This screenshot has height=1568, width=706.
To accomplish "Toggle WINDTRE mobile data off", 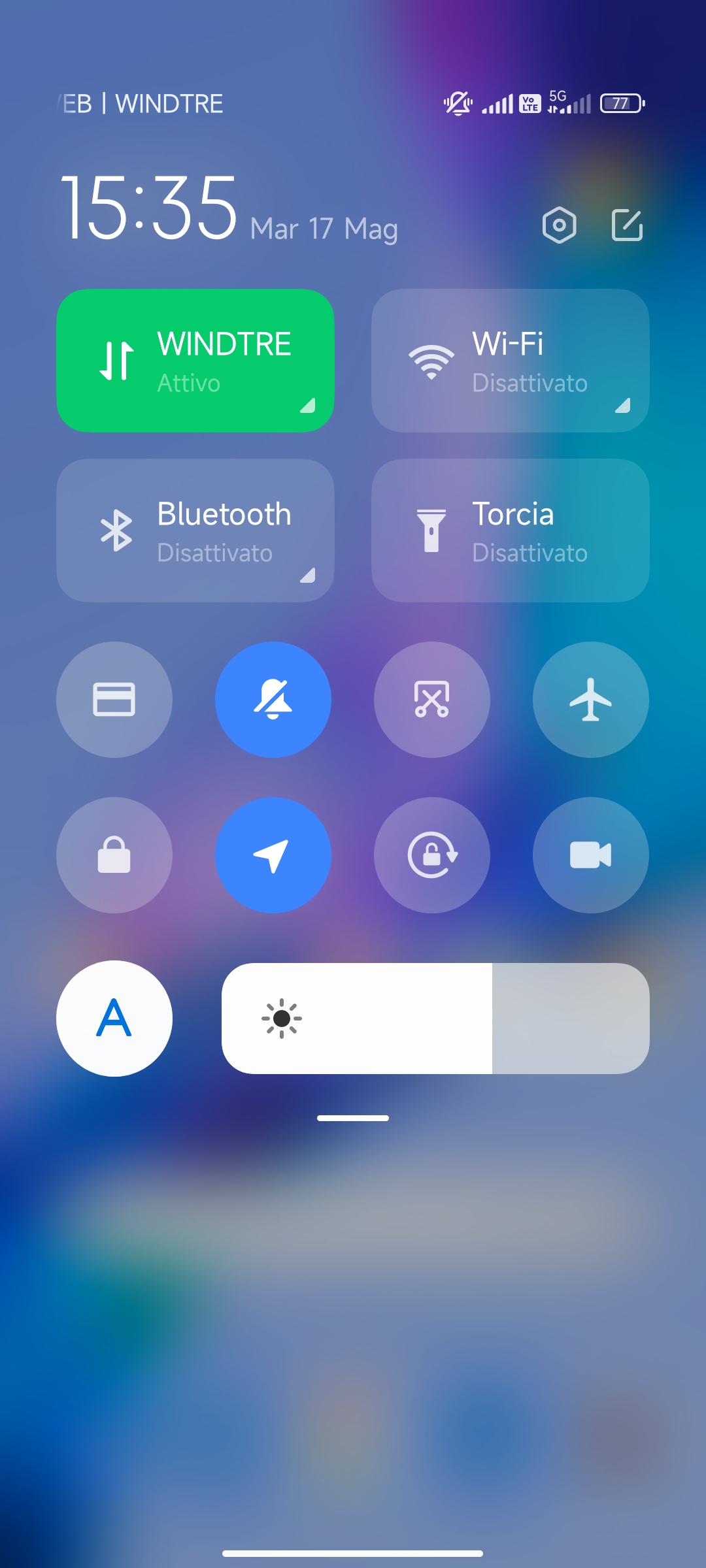I will (195, 361).
